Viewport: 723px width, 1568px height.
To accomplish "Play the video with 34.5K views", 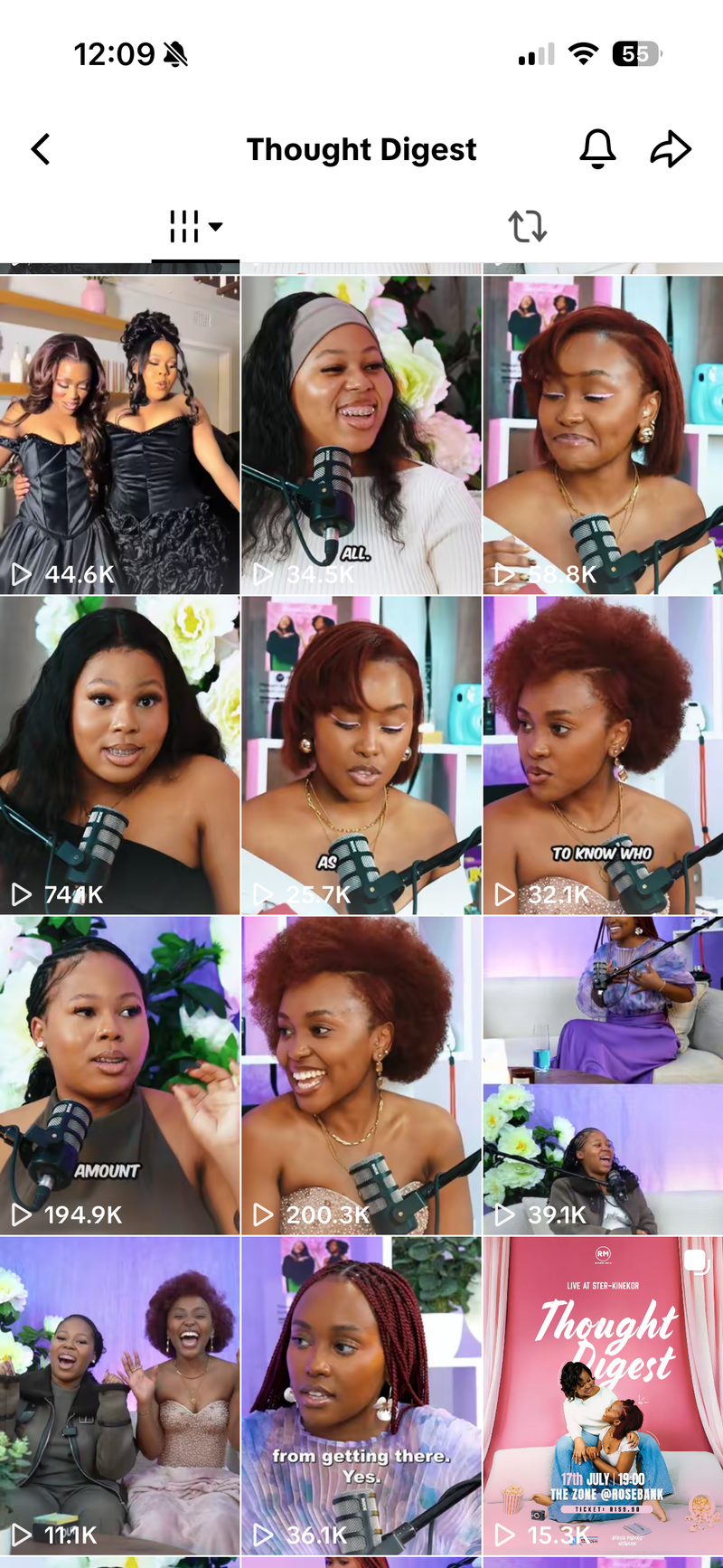I will (x=361, y=434).
